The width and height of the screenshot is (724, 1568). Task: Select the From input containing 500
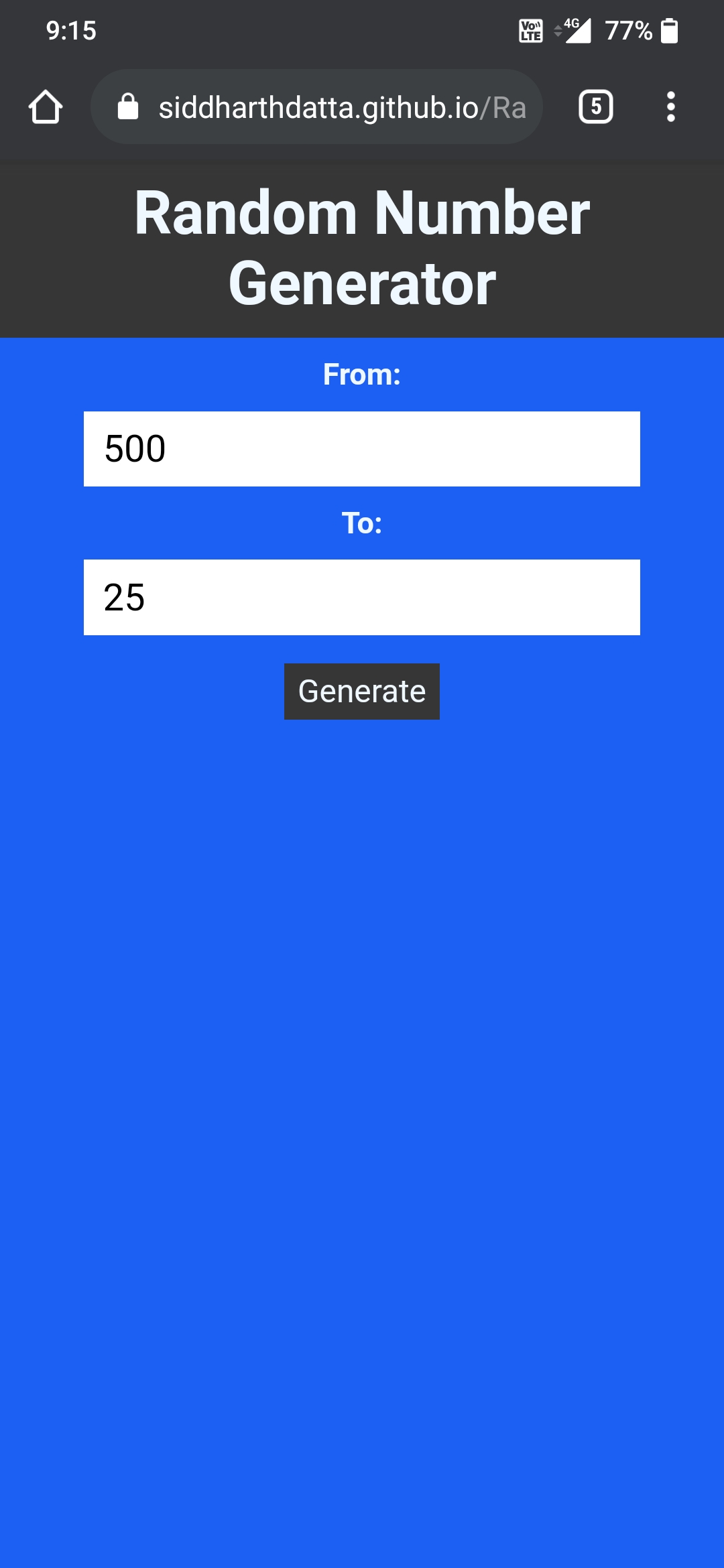(x=361, y=448)
